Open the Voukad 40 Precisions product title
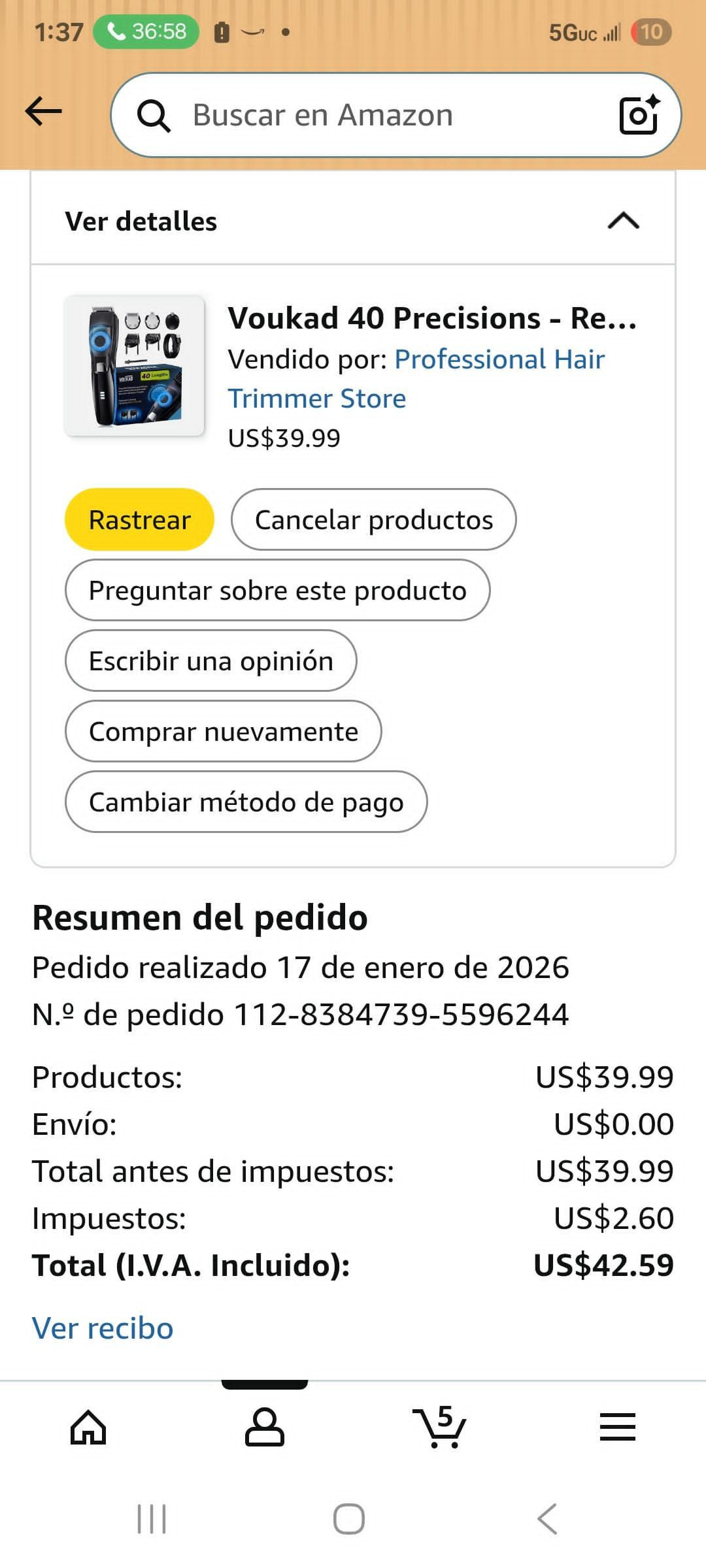 431,319
